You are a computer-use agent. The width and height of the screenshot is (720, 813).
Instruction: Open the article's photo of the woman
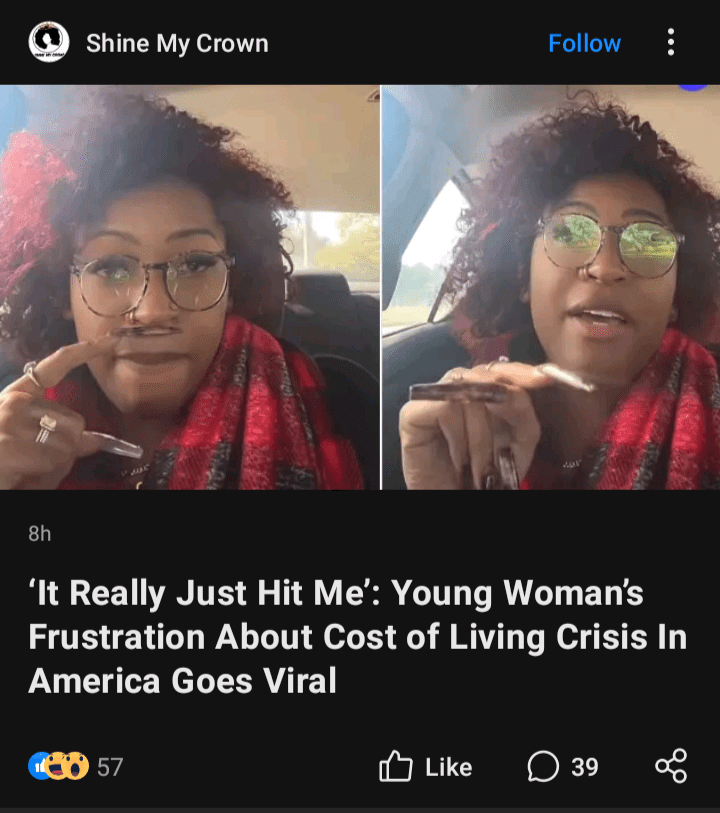click(x=360, y=287)
